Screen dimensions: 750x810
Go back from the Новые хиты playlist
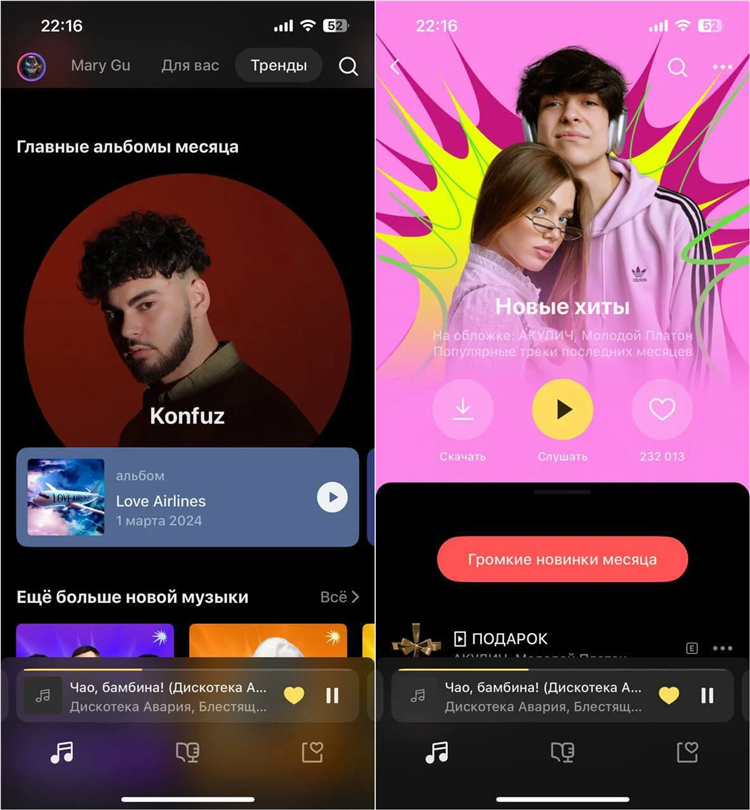tap(395, 67)
